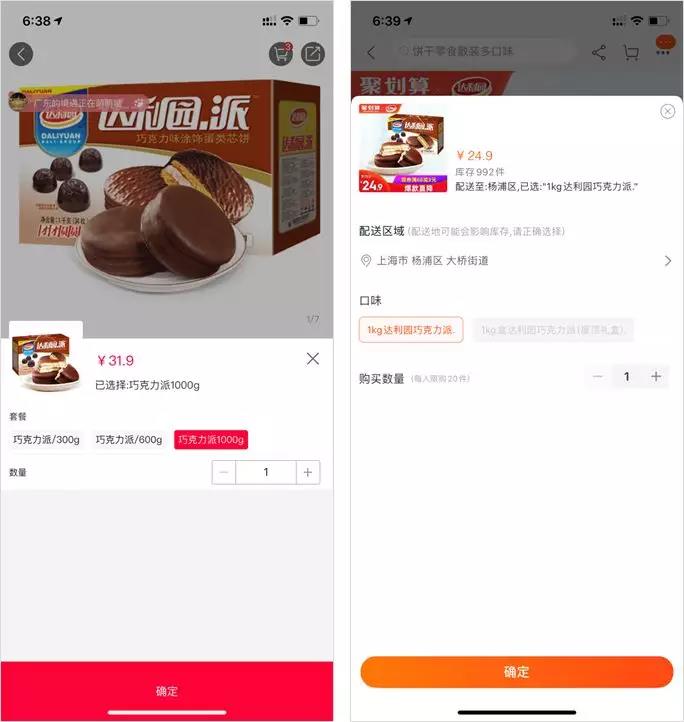The width and height of the screenshot is (684, 722).
Task: Confirm with the red 确定 button
Action: pyautogui.click(x=167, y=691)
